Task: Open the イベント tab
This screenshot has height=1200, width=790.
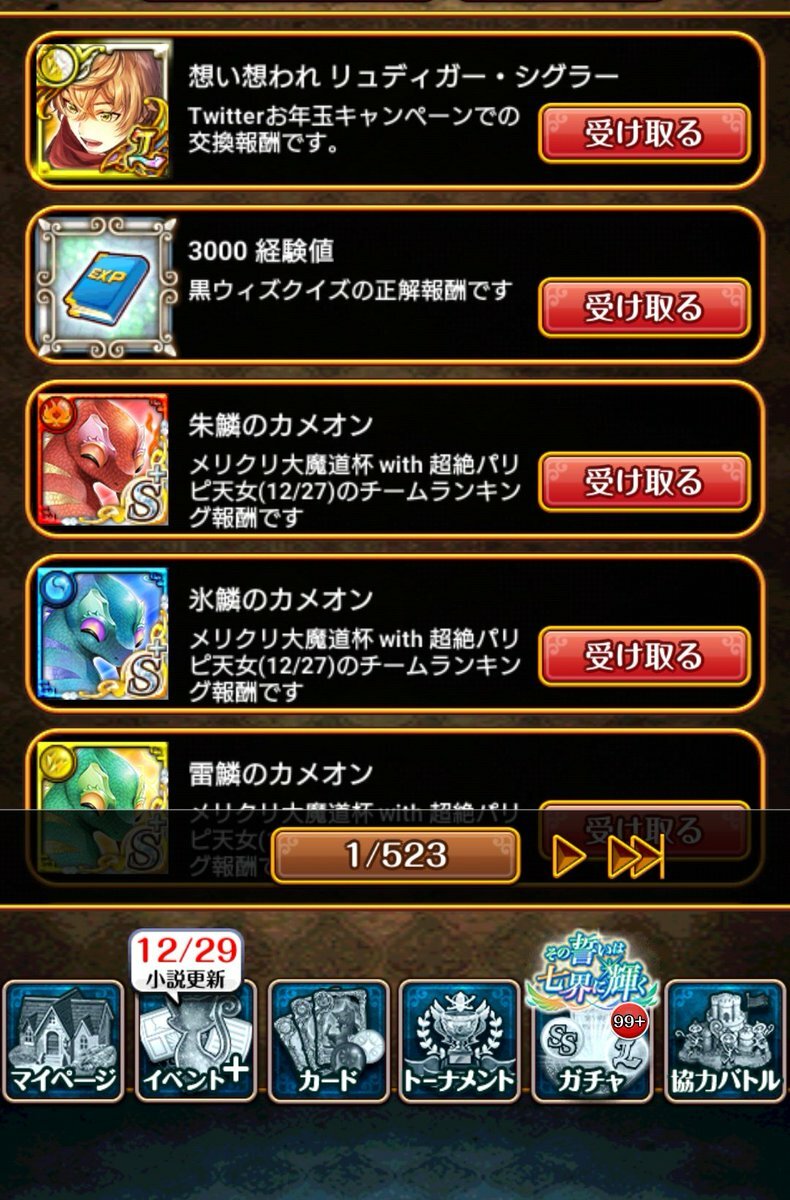Action: tap(195, 1040)
